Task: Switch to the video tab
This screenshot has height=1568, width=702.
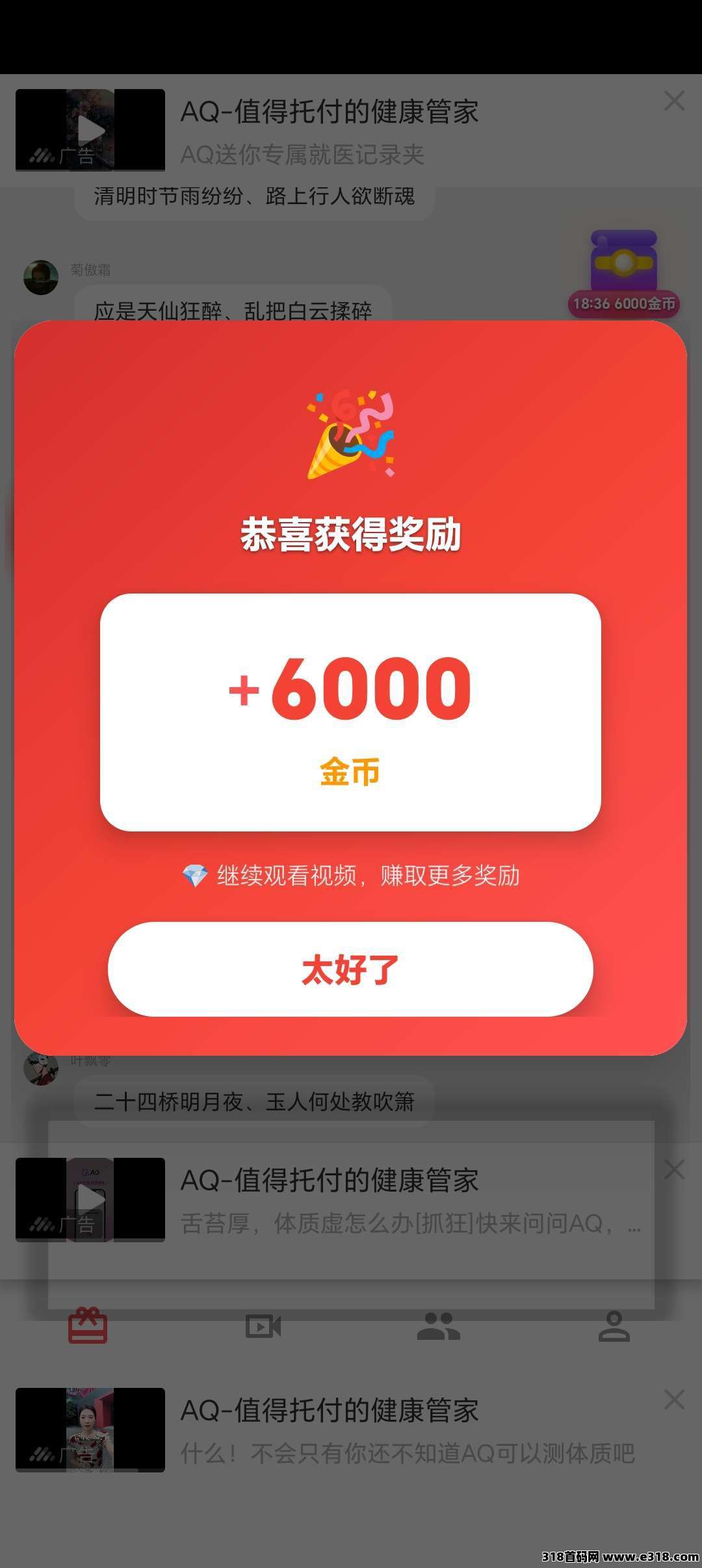Action: [263, 1326]
